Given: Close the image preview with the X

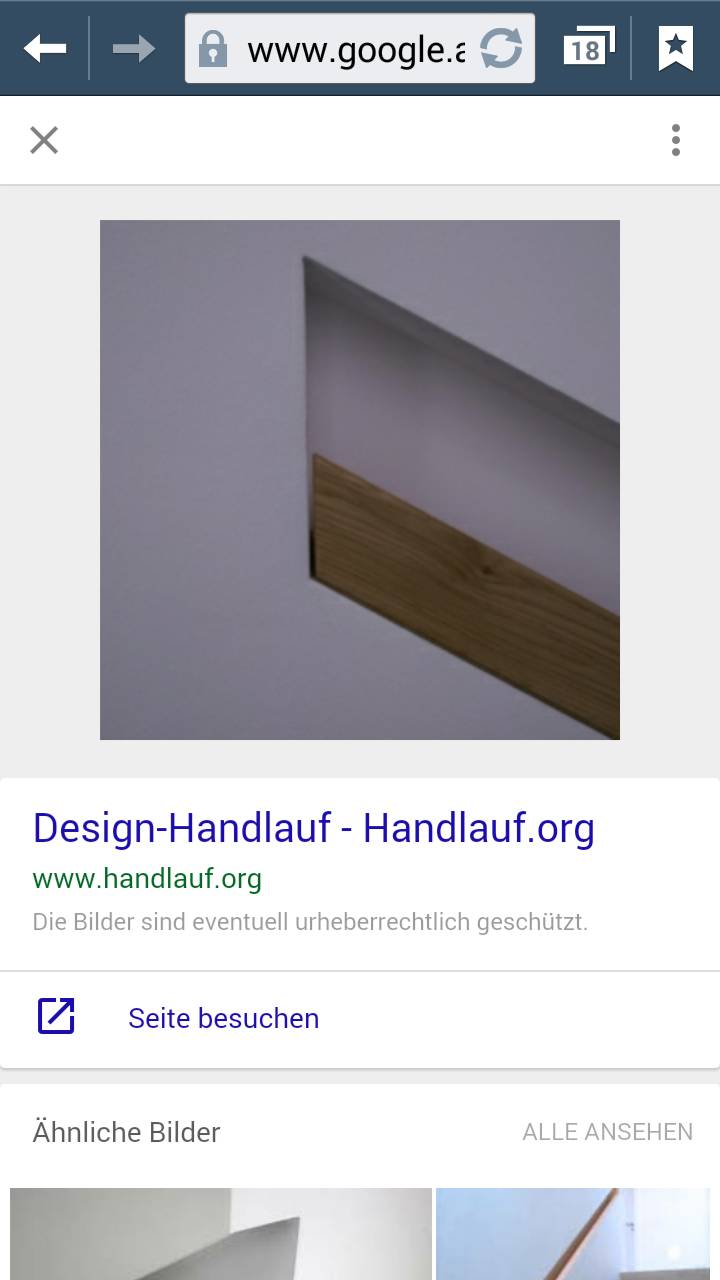Looking at the screenshot, I should [x=44, y=140].
